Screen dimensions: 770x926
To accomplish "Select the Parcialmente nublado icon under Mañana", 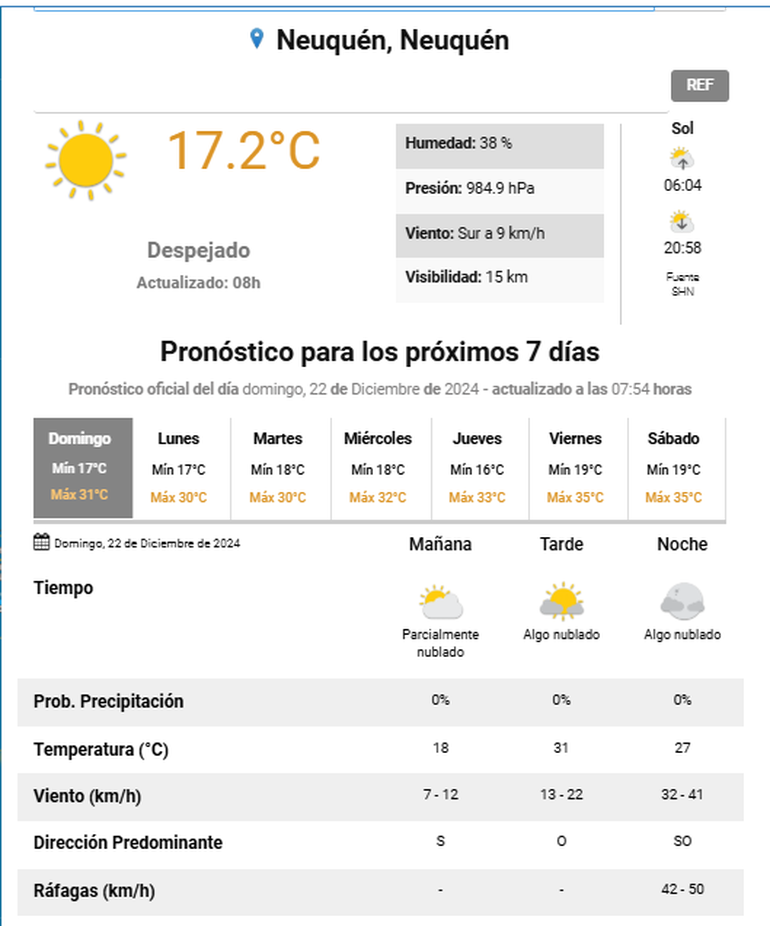I will (x=440, y=598).
